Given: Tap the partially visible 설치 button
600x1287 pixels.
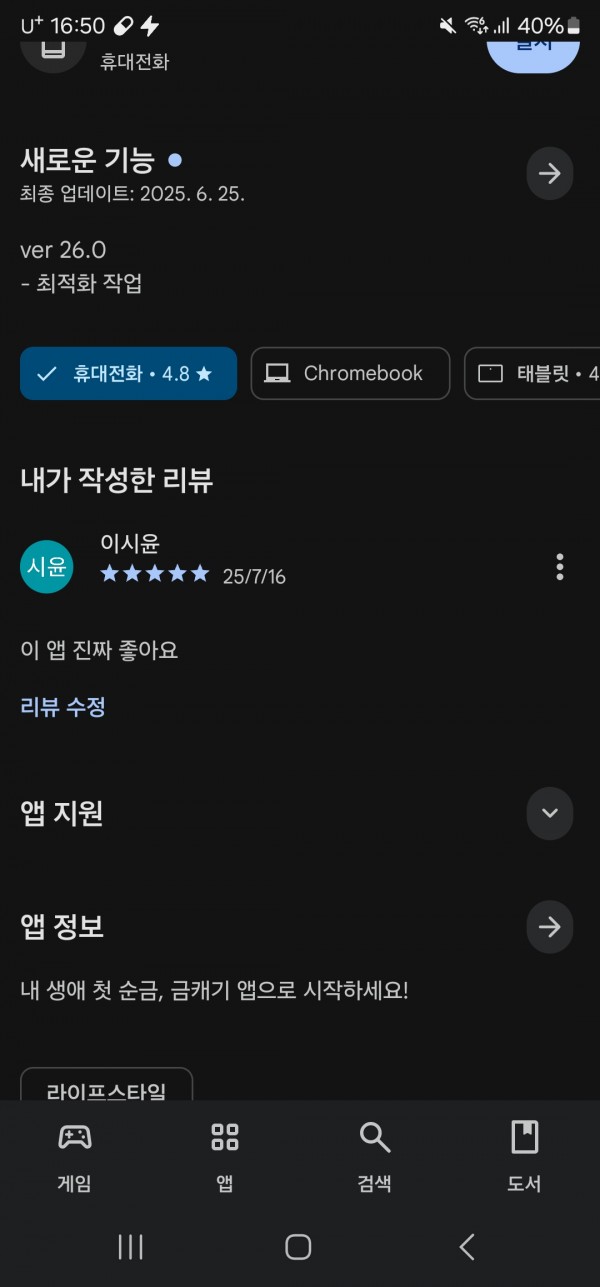Looking at the screenshot, I should (533, 50).
